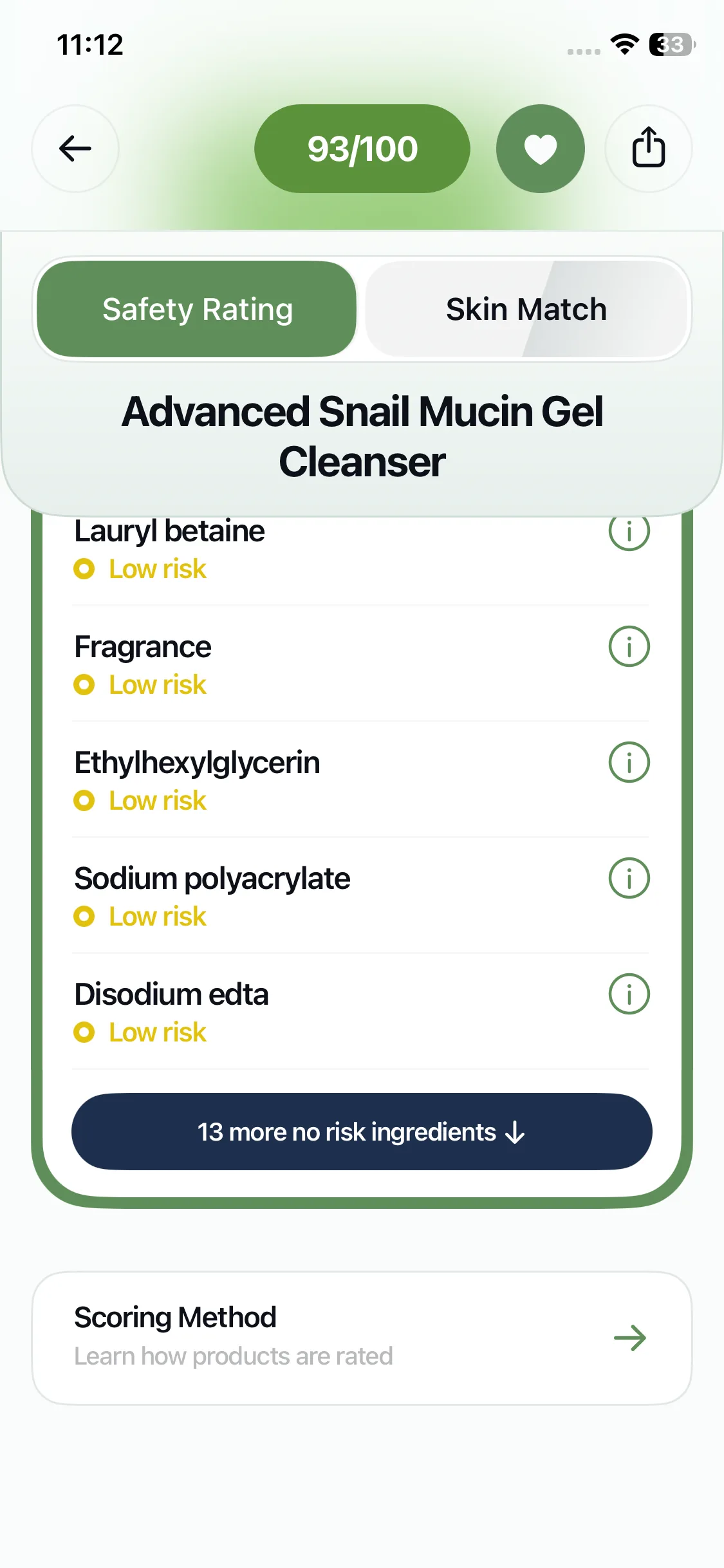Image resolution: width=724 pixels, height=1568 pixels.
Task: Open info for Lauryl betaine
Action: click(x=629, y=533)
